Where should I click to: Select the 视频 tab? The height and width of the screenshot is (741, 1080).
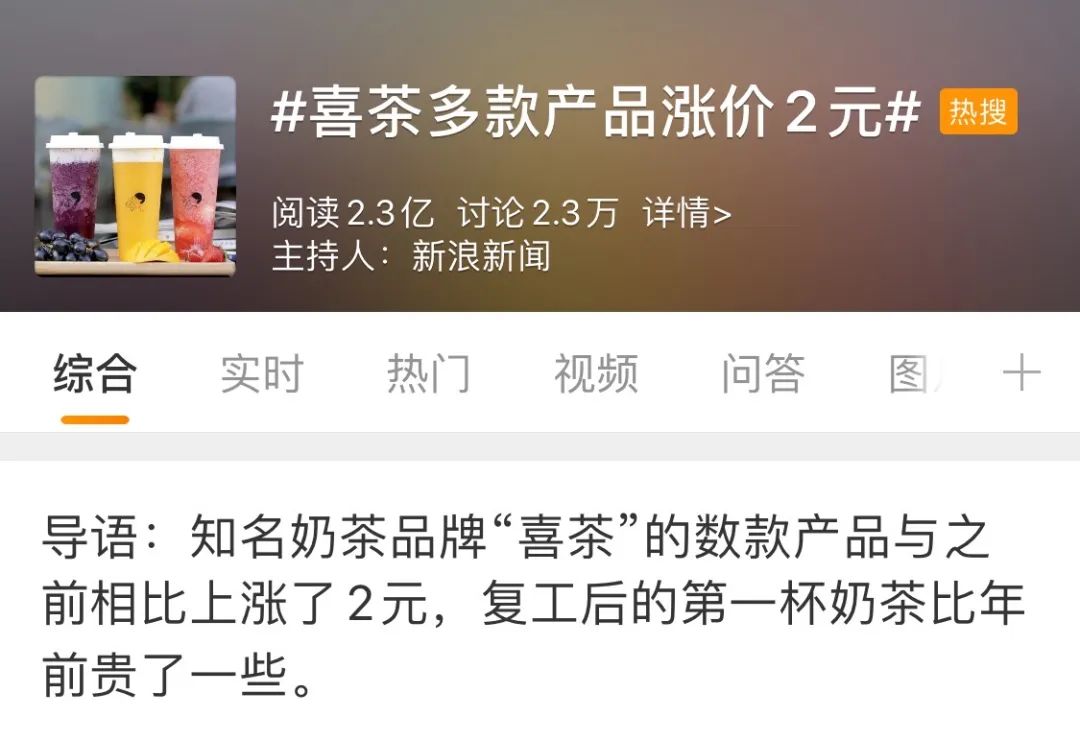point(596,375)
